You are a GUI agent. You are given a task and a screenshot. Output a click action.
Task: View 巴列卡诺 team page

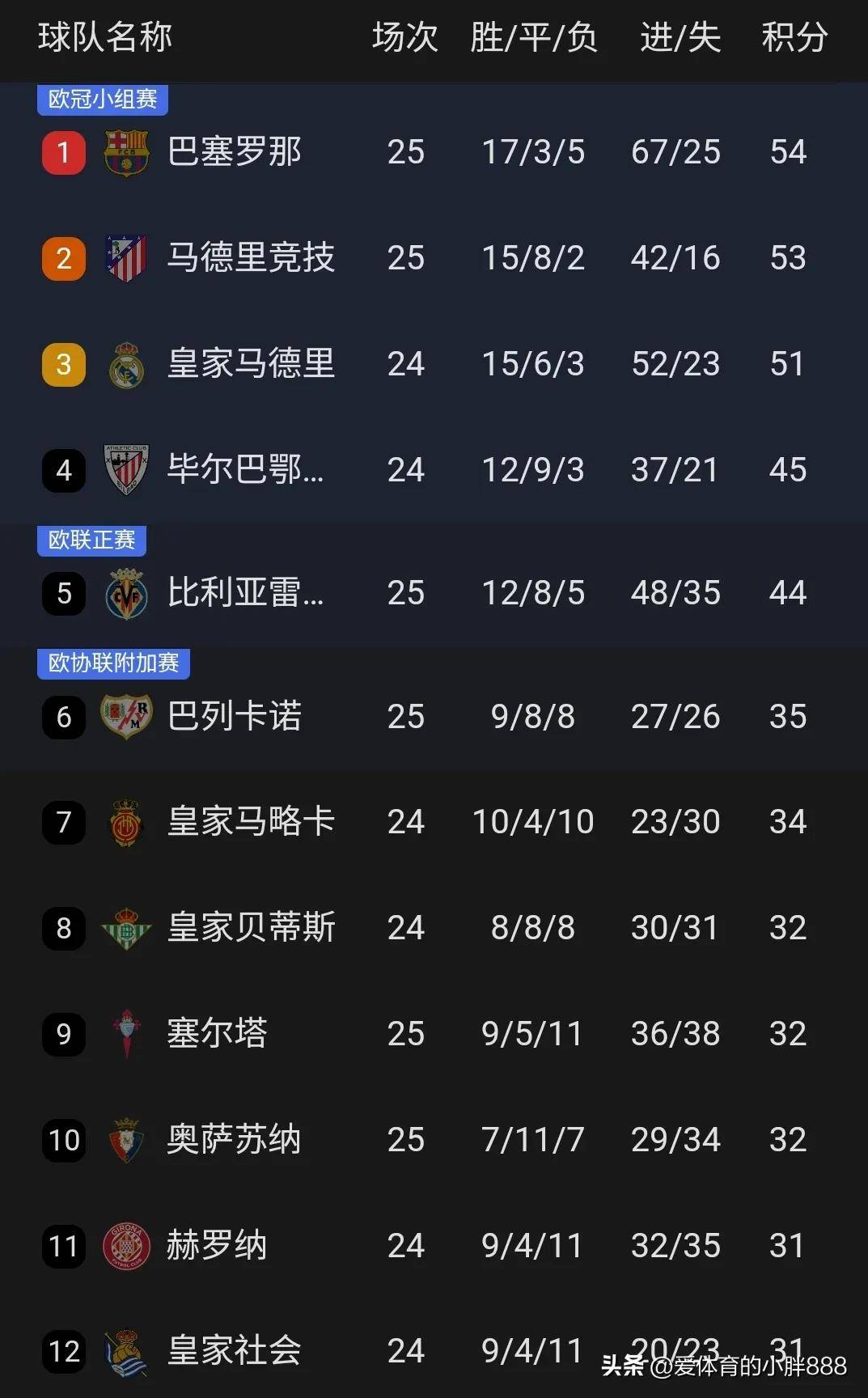(x=235, y=717)
